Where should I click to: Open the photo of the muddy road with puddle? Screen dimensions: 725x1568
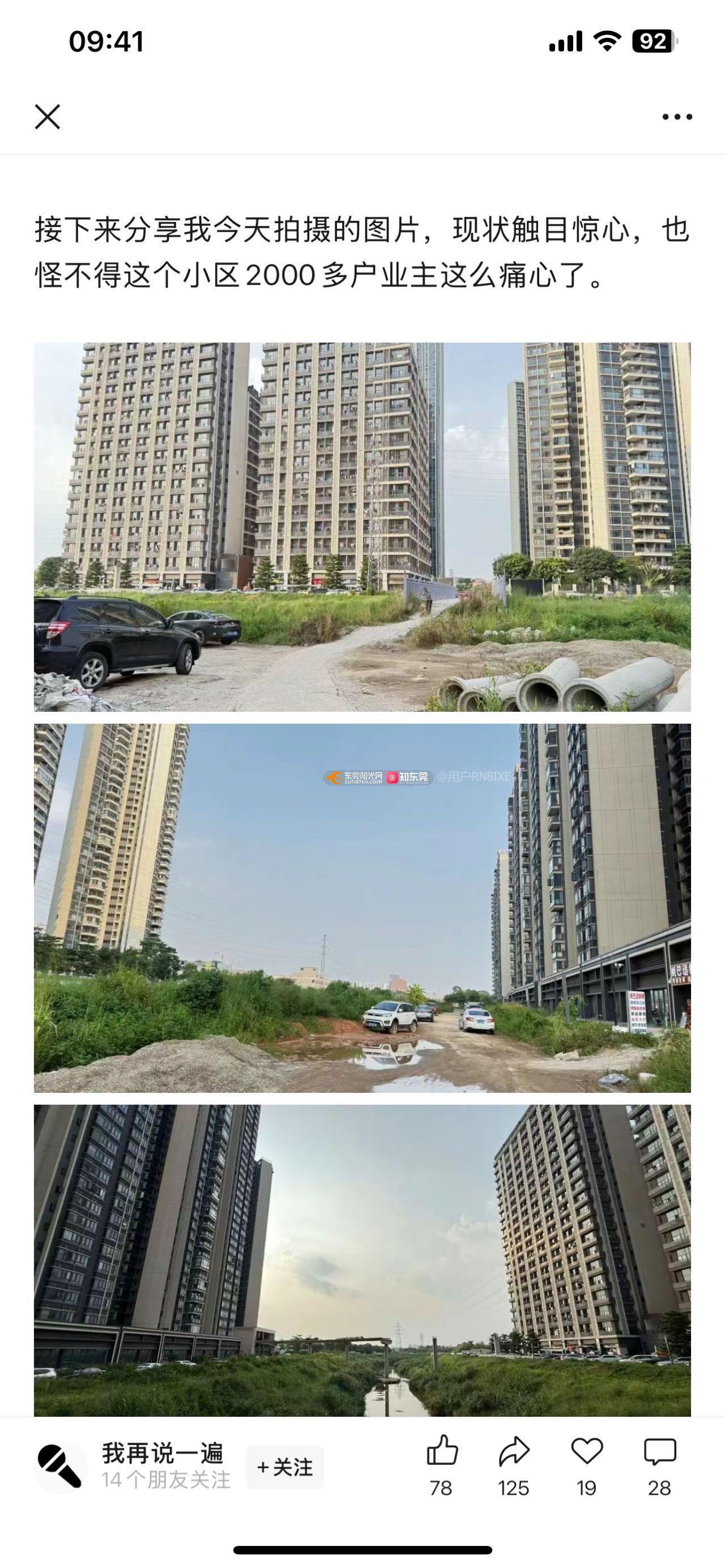pyautogui.click(x=362, y=908)
